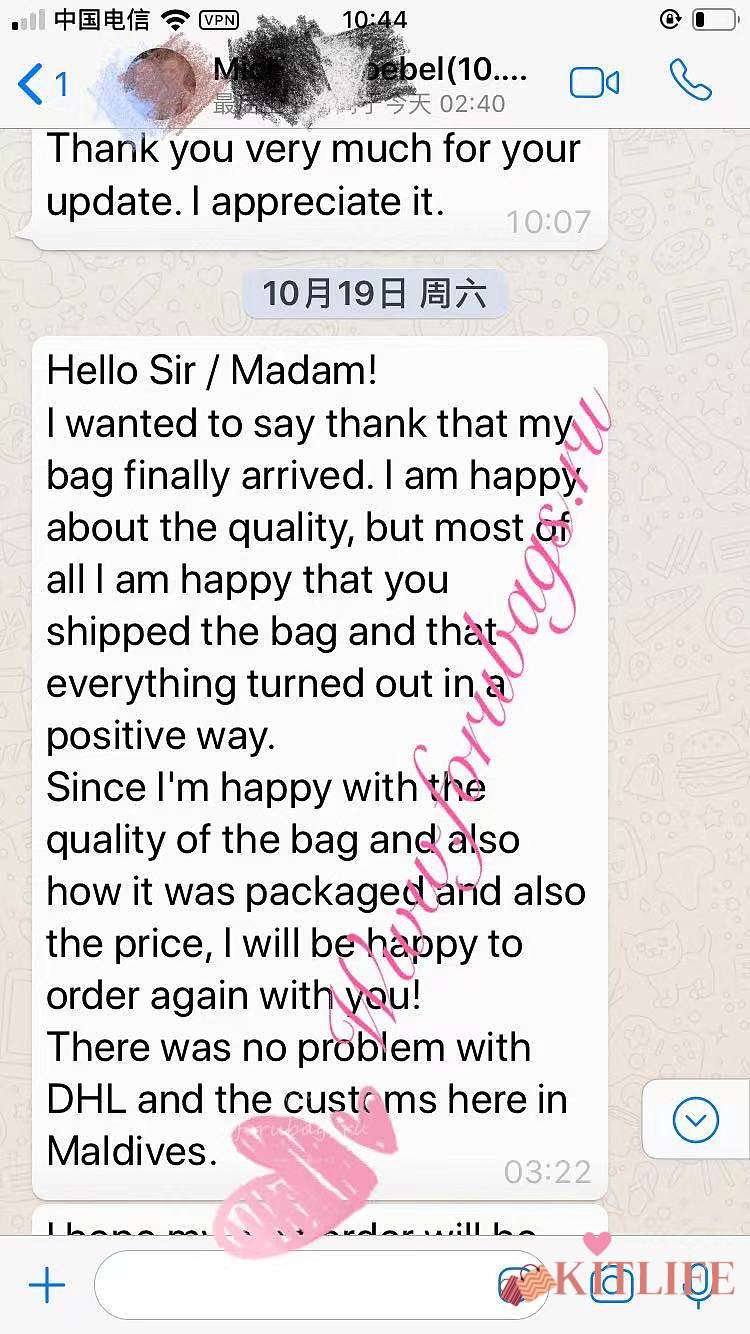
Task: Start a voice call
Action: coord(691,82)
